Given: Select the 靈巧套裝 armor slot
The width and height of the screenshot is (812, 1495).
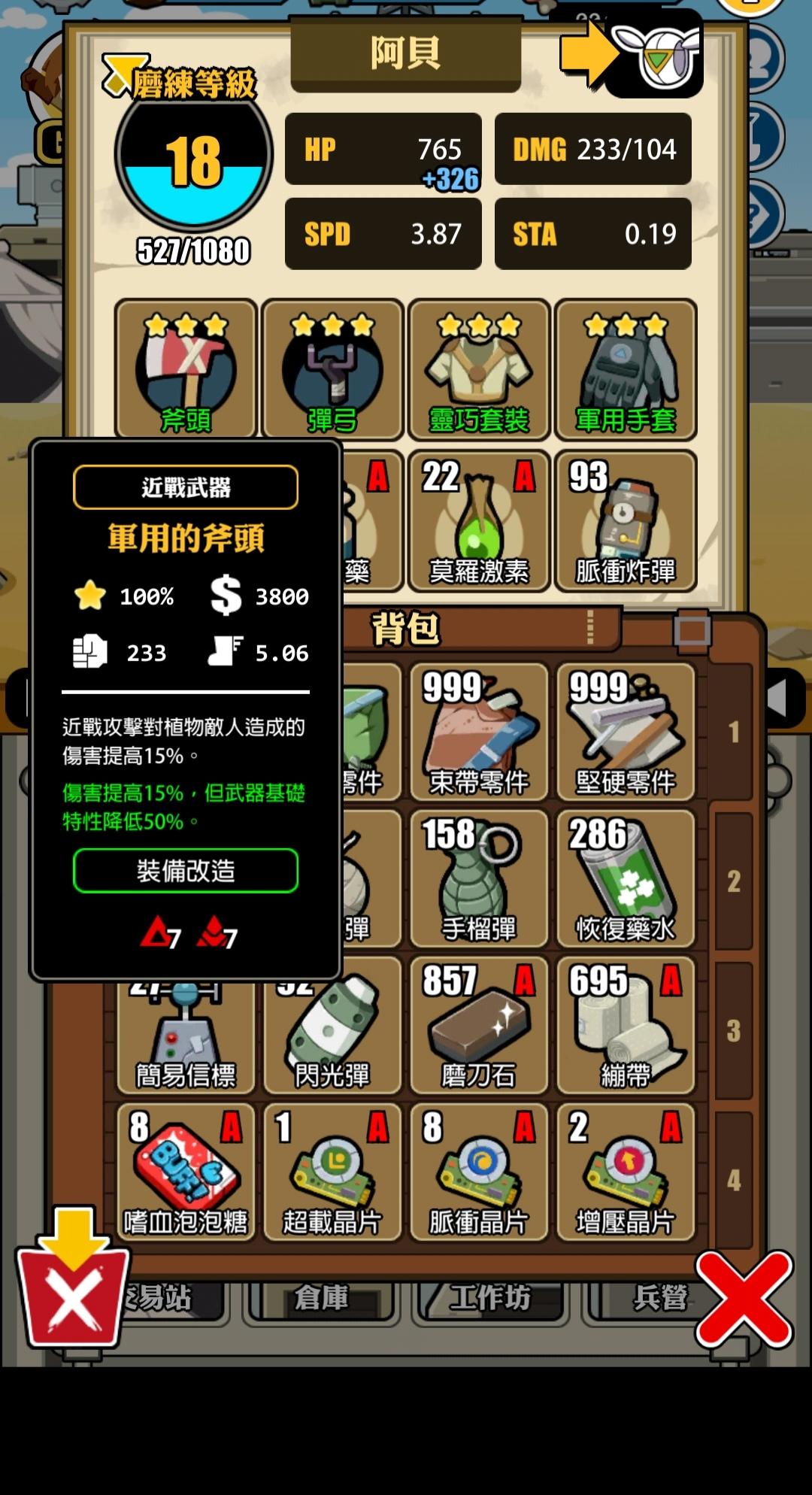Looking at the screenshot, I should (x=479, y=368).
